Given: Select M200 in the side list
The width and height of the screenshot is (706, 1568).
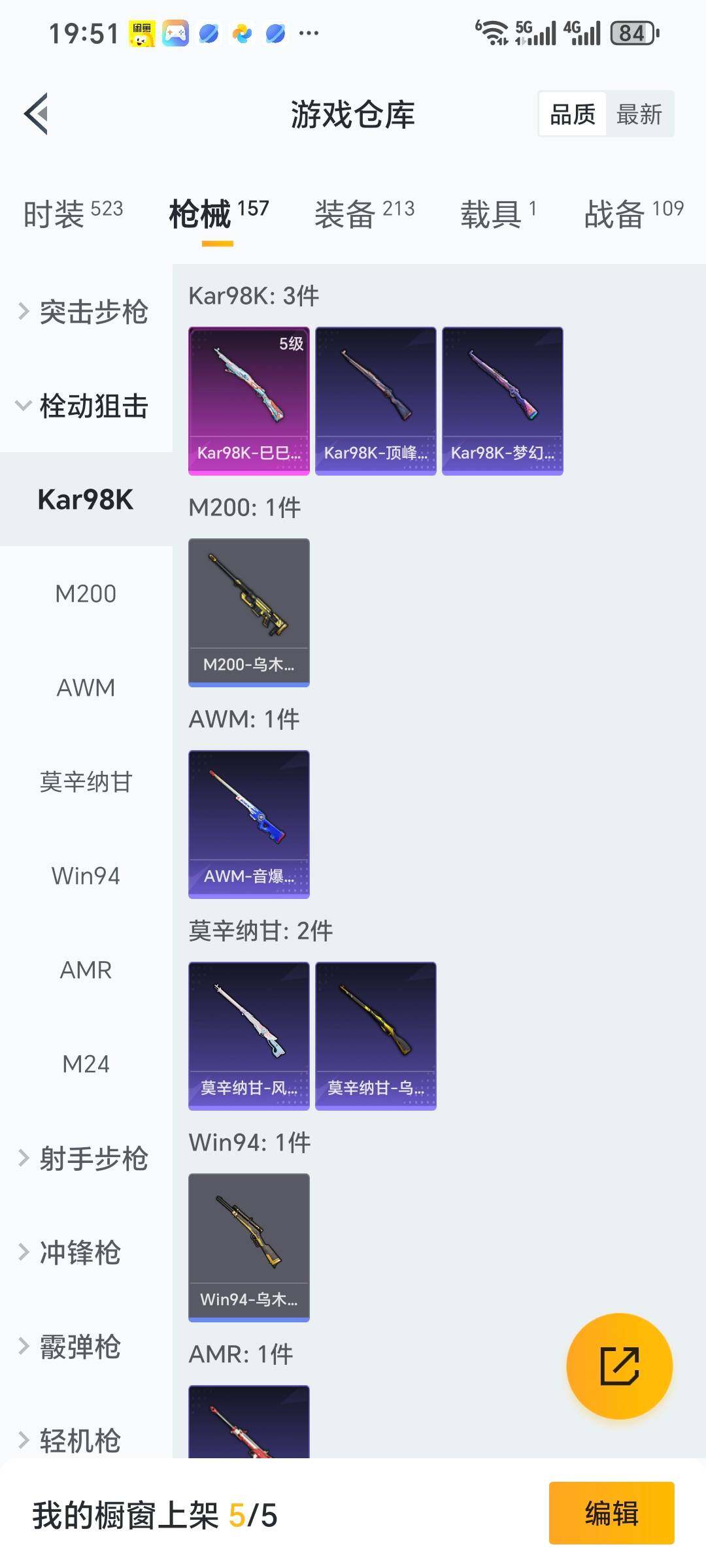Looking at the screenshot, I should click(86, 593).
